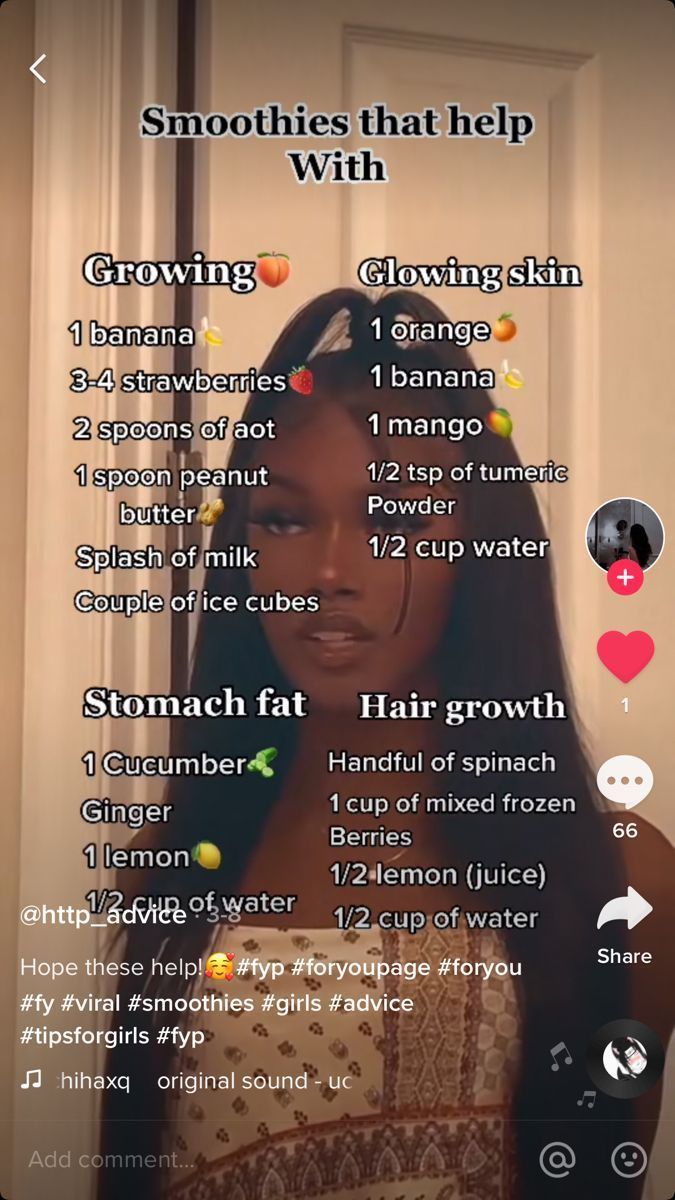This screenshot has height=1200, width=675.
Task: Share this video
Action: tap(625, 908)
